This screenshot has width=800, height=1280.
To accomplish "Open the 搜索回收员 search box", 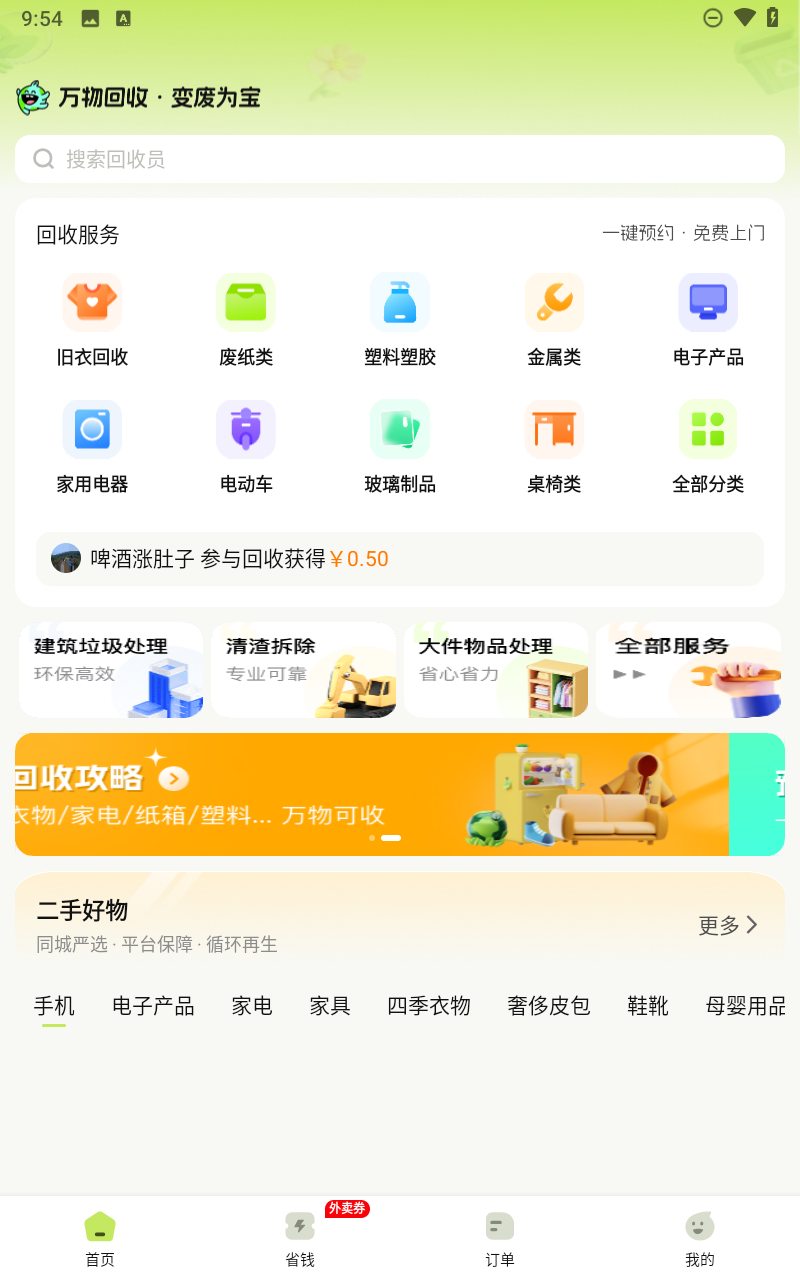I will point(400,159).
